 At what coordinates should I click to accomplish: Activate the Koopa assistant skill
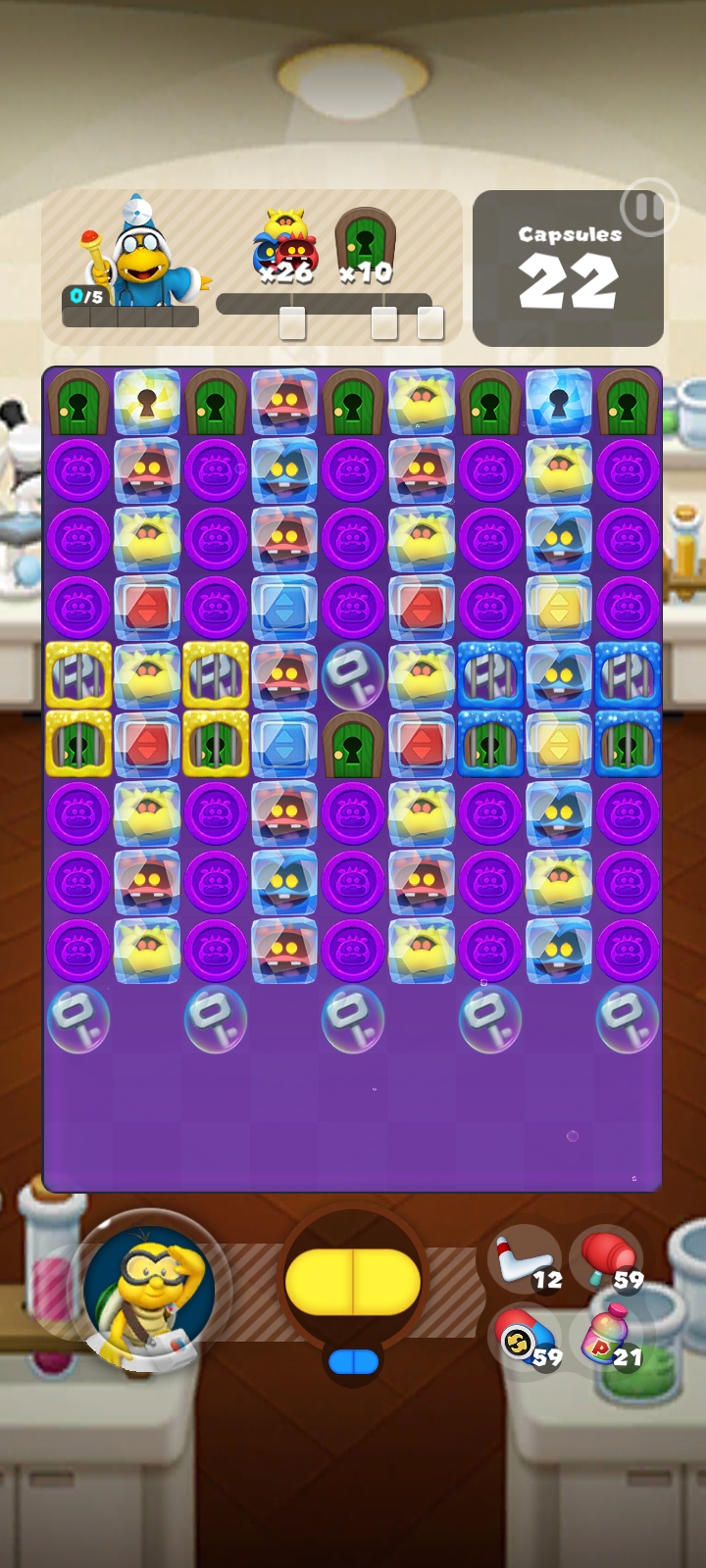[148, 1288]
